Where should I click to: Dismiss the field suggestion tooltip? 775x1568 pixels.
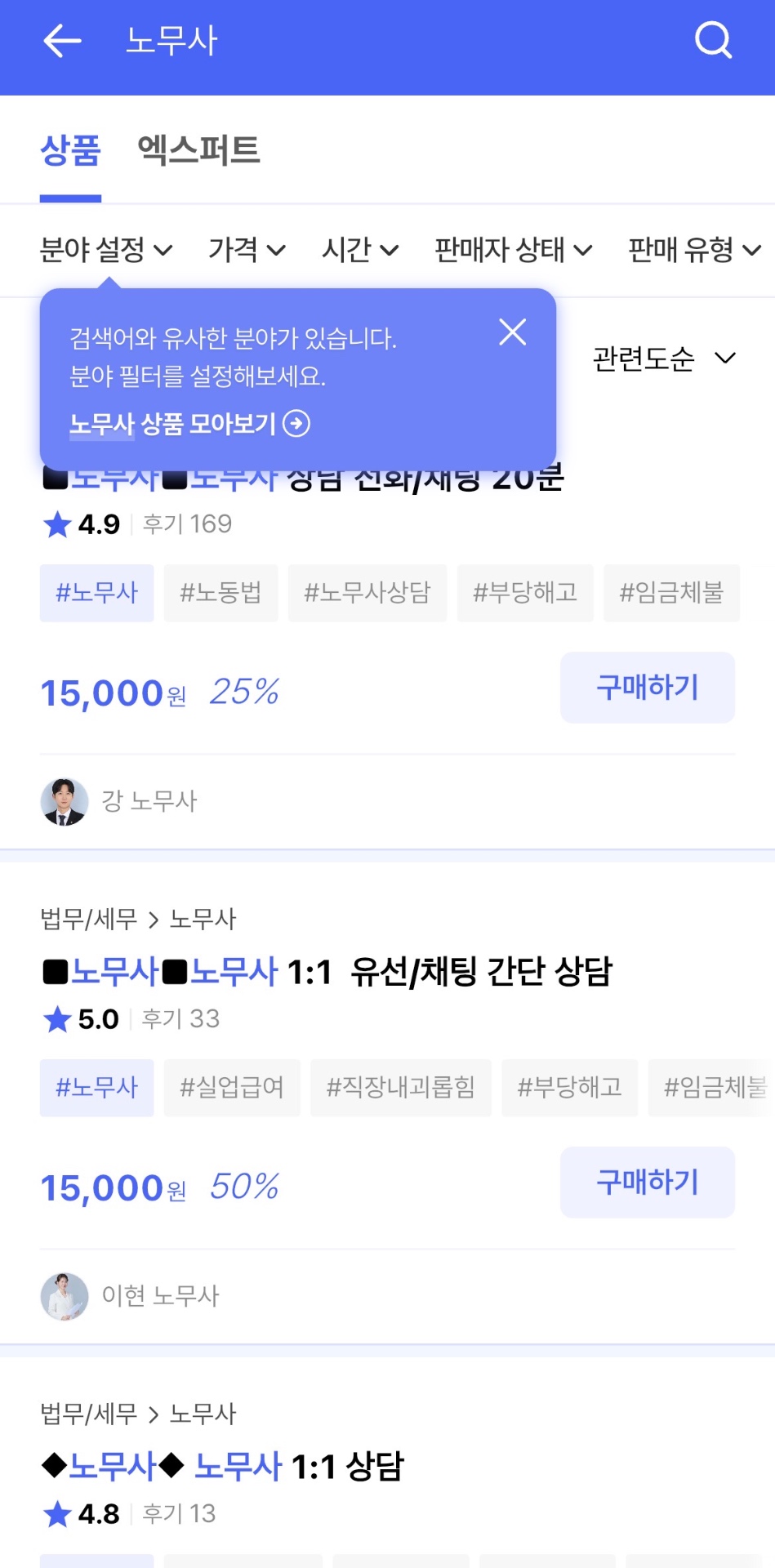(x=512, y=332)
